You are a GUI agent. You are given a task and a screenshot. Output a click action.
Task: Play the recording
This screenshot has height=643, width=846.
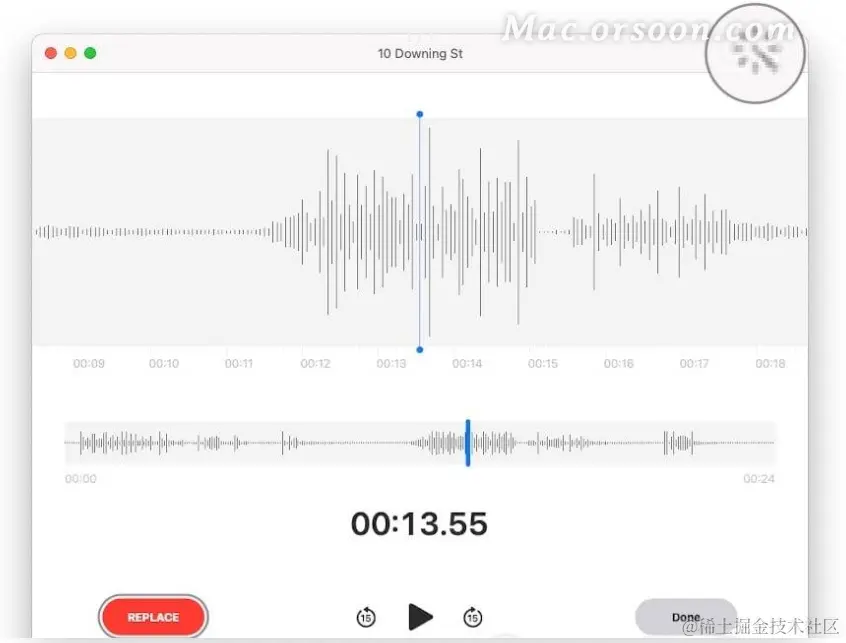click(x=421, y=617)
